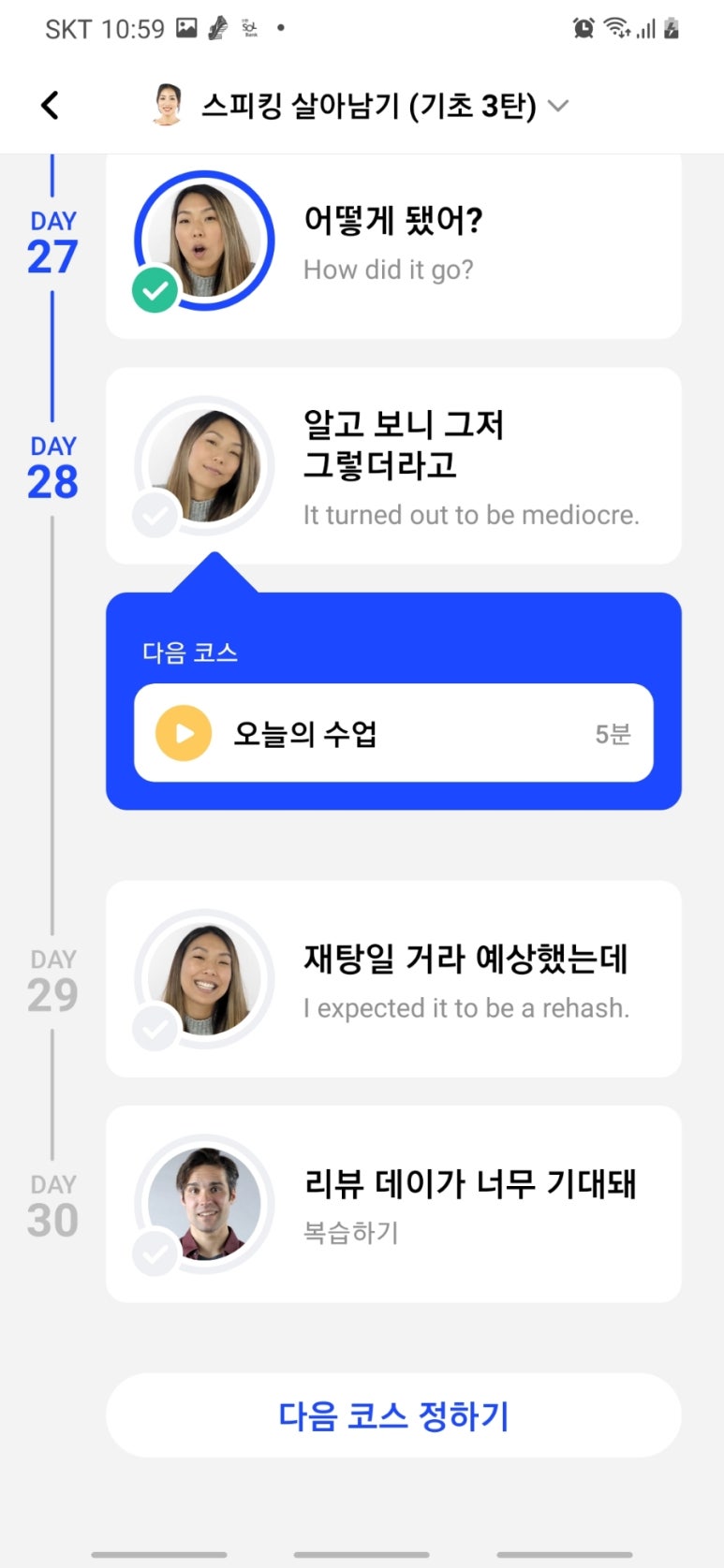Open the Day 30 review lesson 리뷰 데이가 너무 기대돼
Screen dimensions: 724x1568
pos(393,1204)
